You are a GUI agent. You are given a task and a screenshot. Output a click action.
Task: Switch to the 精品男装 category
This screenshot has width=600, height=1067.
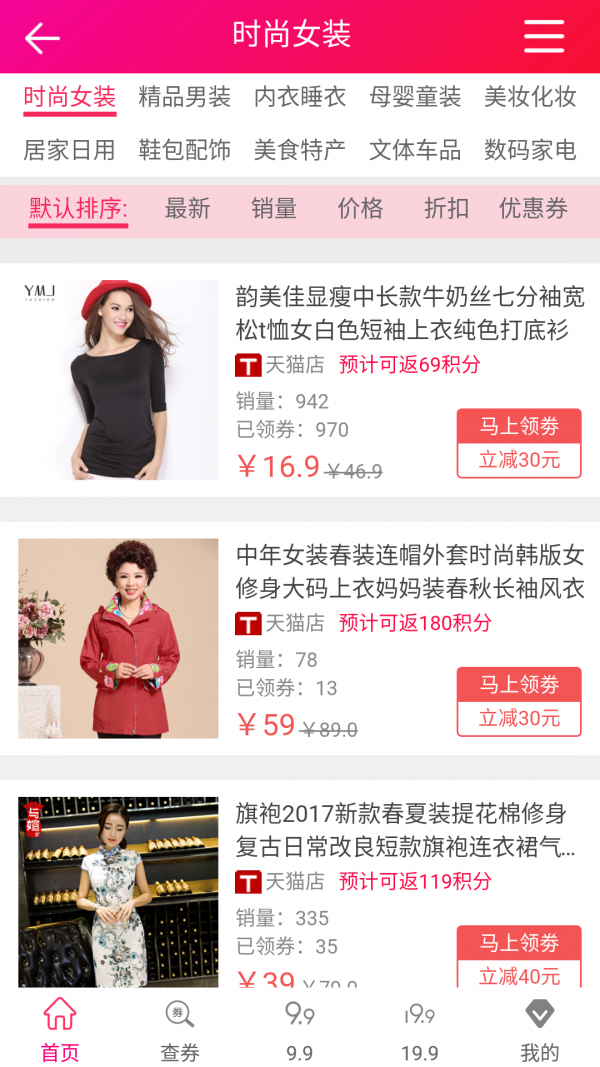pyautogui.click(x=185, y=97)
